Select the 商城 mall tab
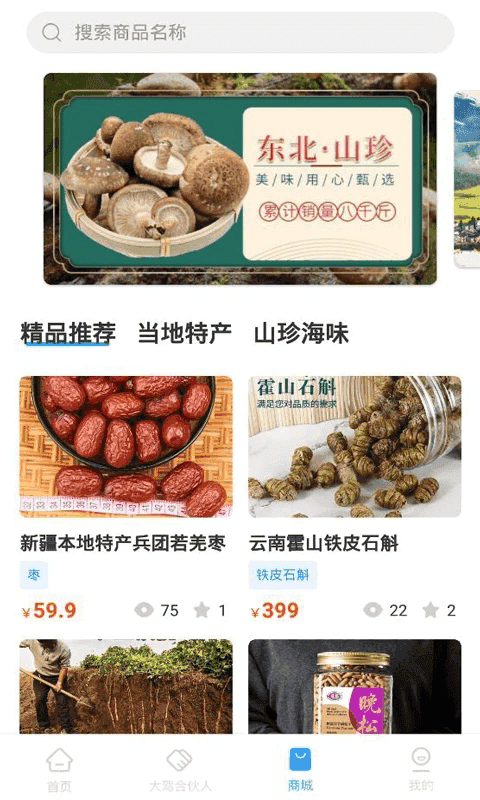 tap(300, 769)
